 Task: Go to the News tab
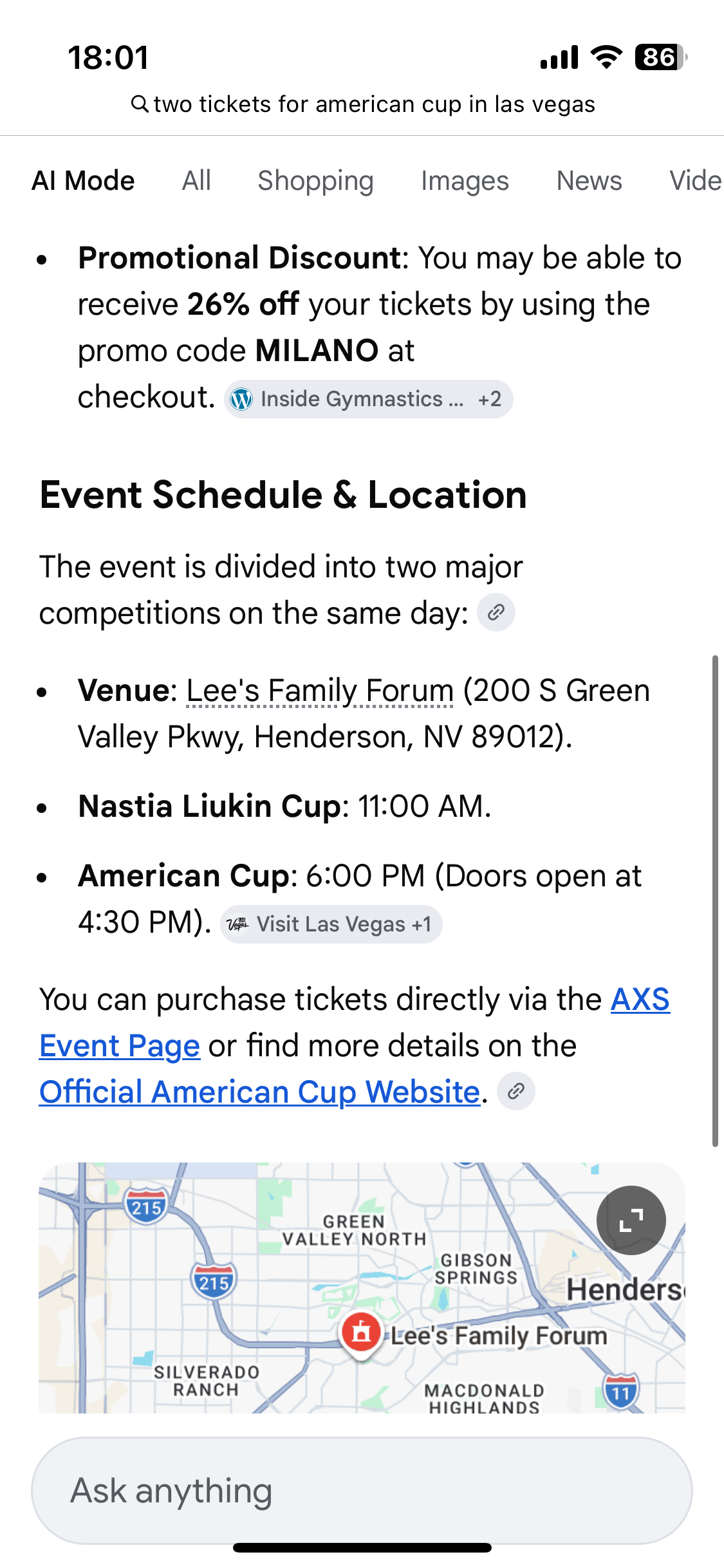click(x=589, y=181)
